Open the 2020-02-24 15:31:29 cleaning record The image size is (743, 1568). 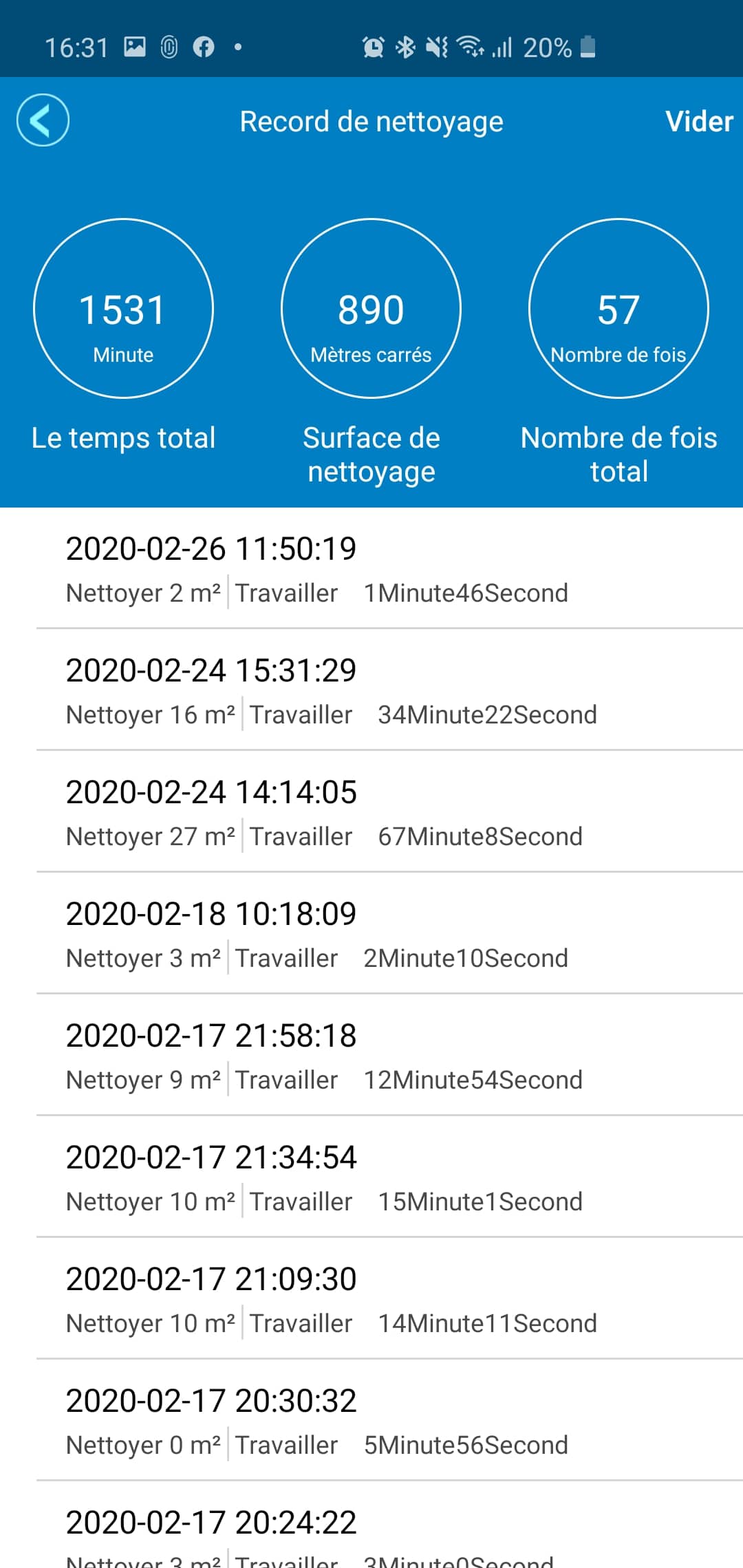[371, 690]
